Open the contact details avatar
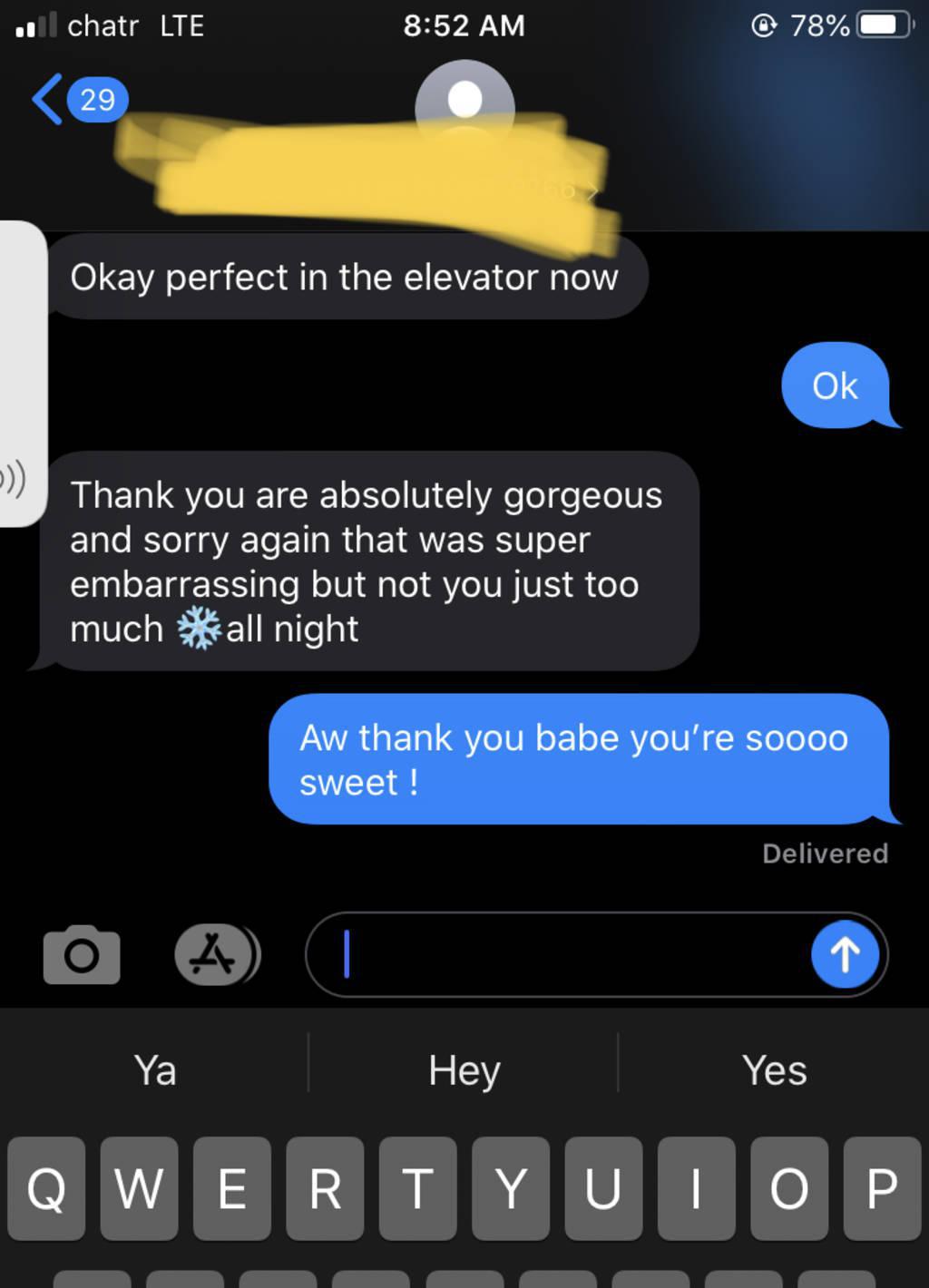The image size is (929, 1288). pos(464,100)
